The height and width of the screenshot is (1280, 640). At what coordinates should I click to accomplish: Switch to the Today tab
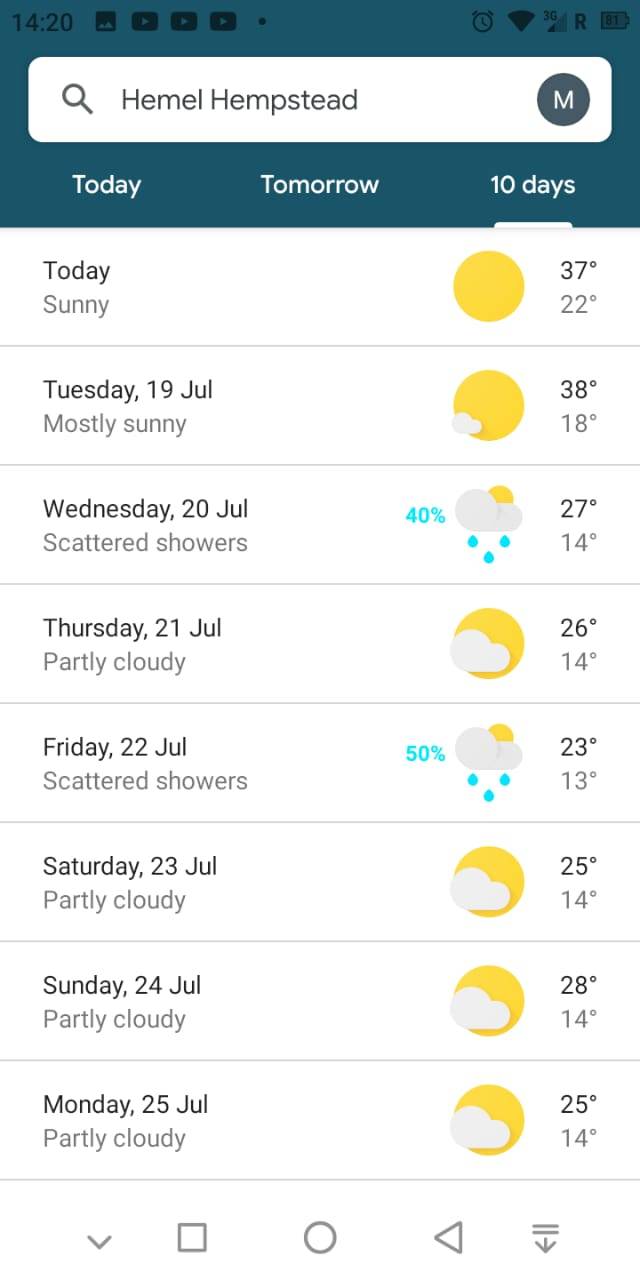(x=106, y=185)
